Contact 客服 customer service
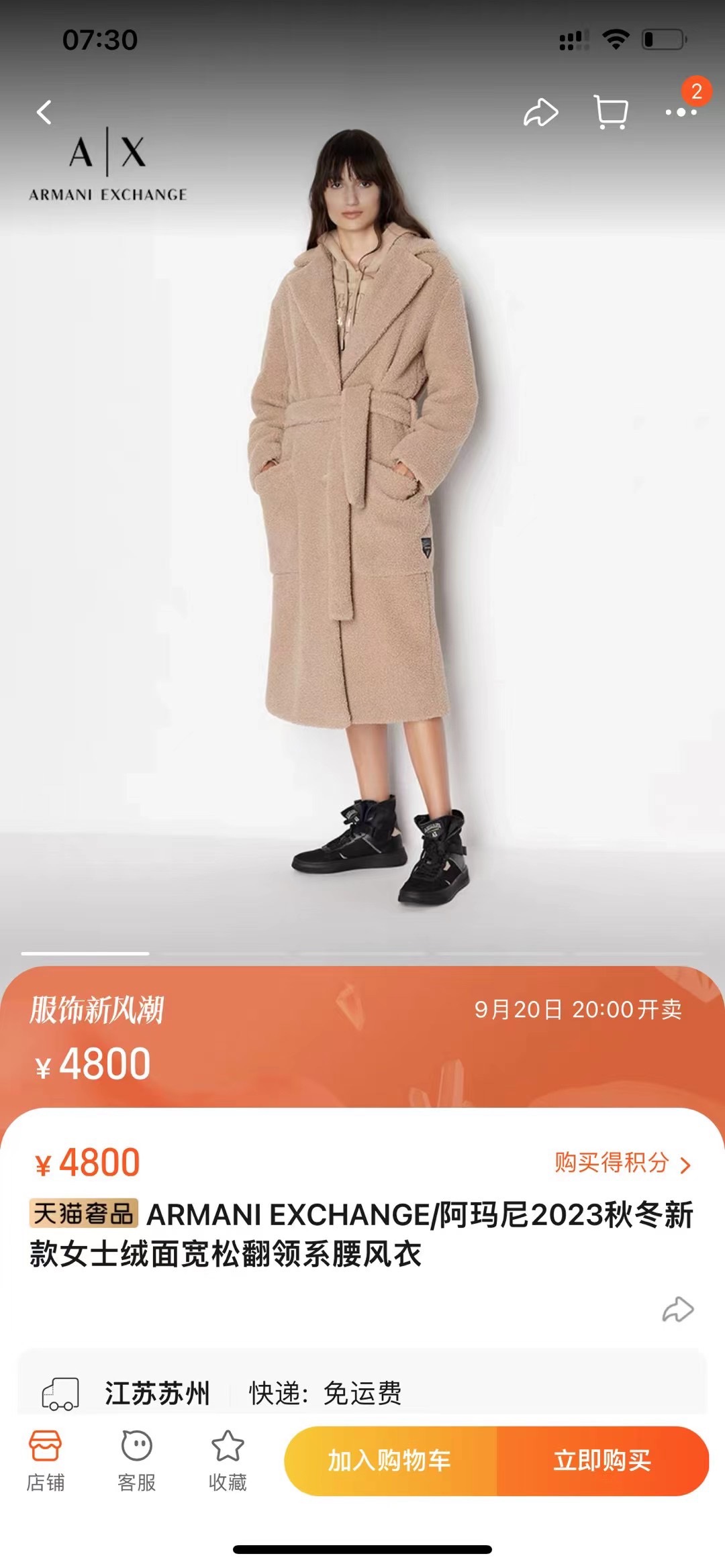 pos(137,1460)
